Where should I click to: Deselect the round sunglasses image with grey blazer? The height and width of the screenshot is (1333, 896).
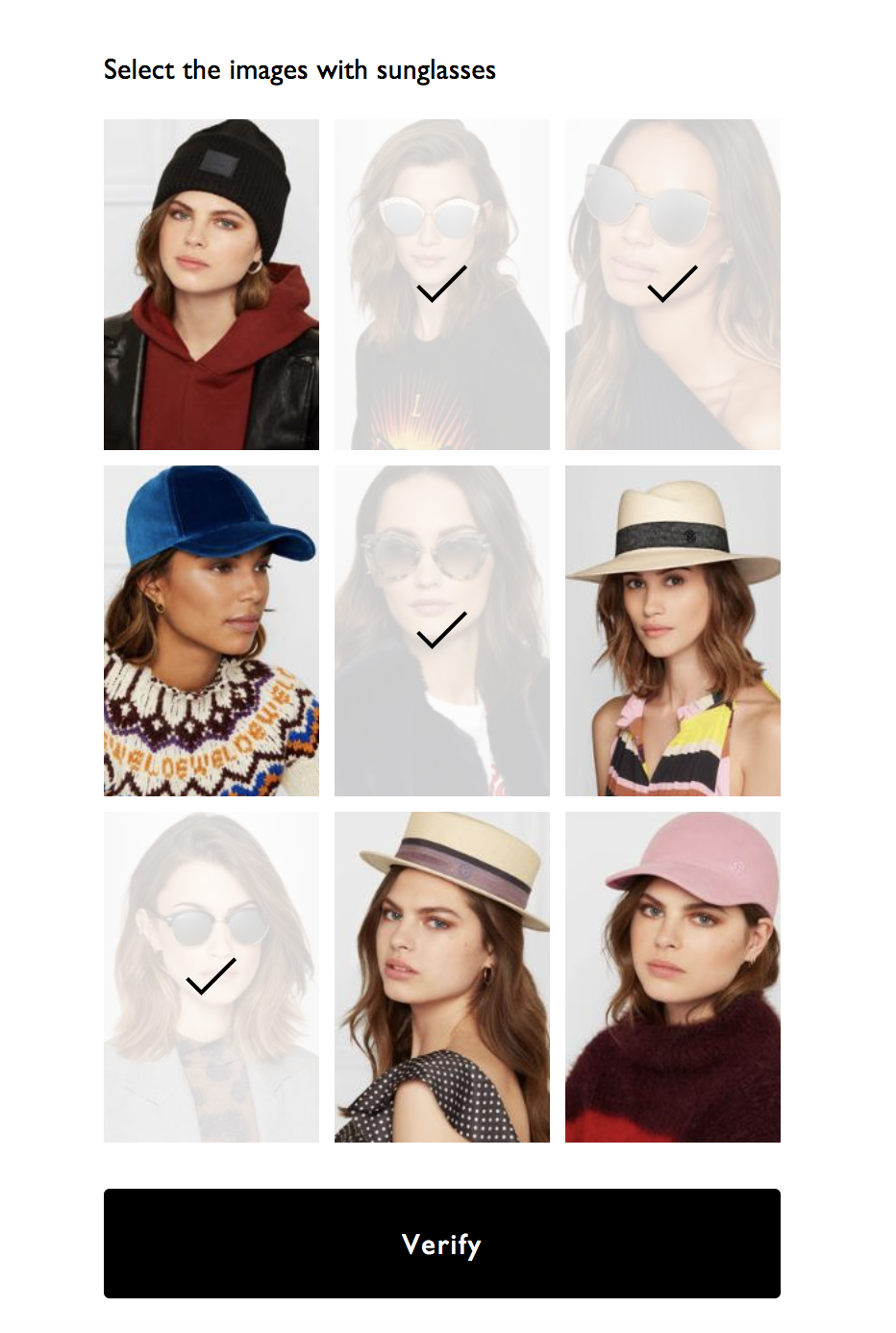(x=211, y=977)
